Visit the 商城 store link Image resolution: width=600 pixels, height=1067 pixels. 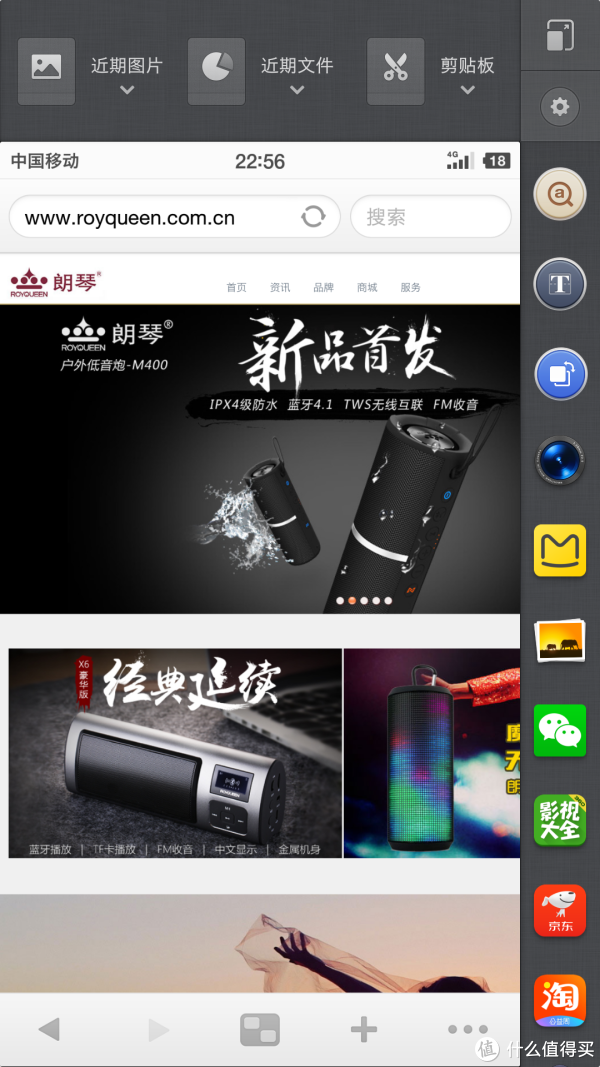point(367,288)
